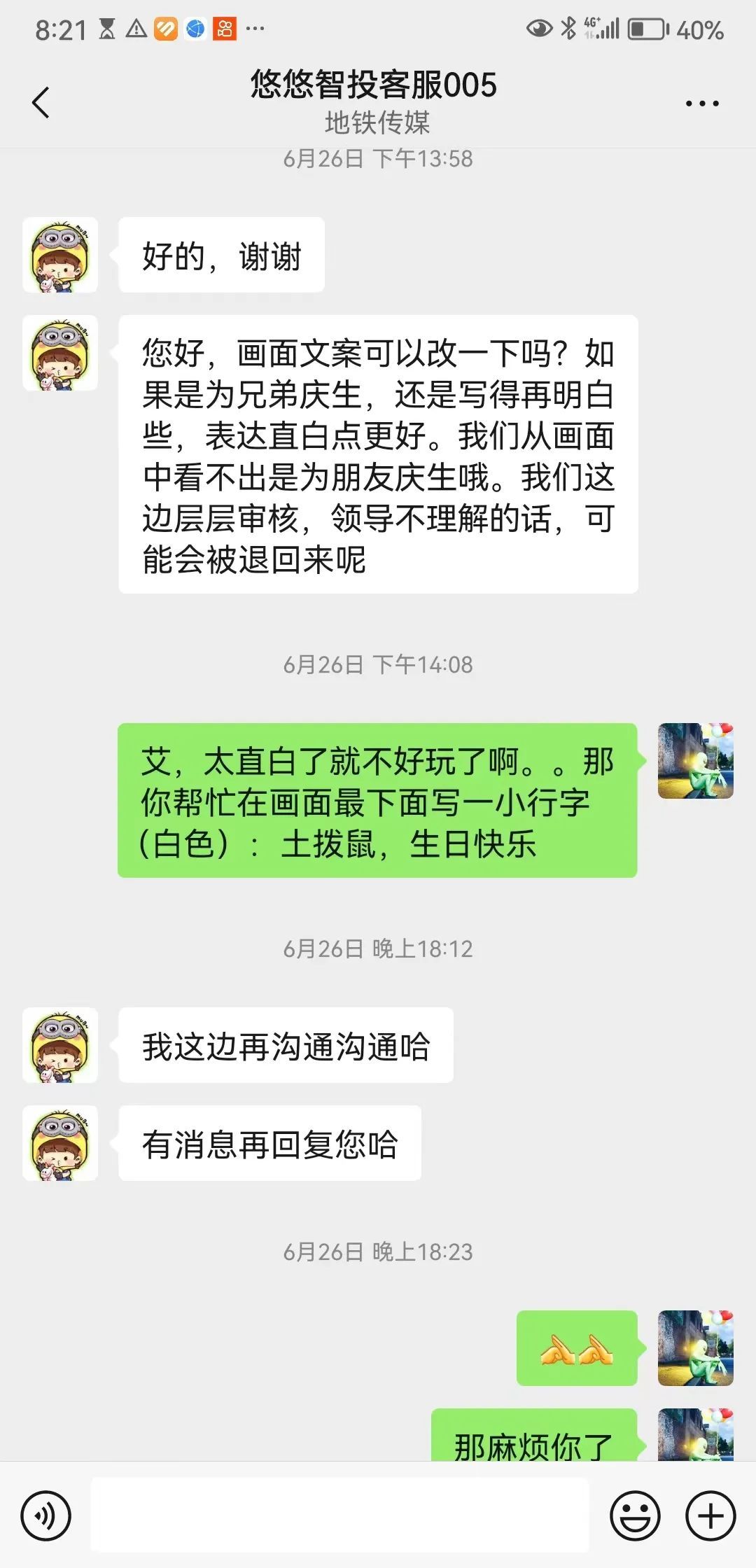Image resolution: width=756 pixels, height=1568 pixels.
Task: Open the plus attachment menu
Action: 710,1516
